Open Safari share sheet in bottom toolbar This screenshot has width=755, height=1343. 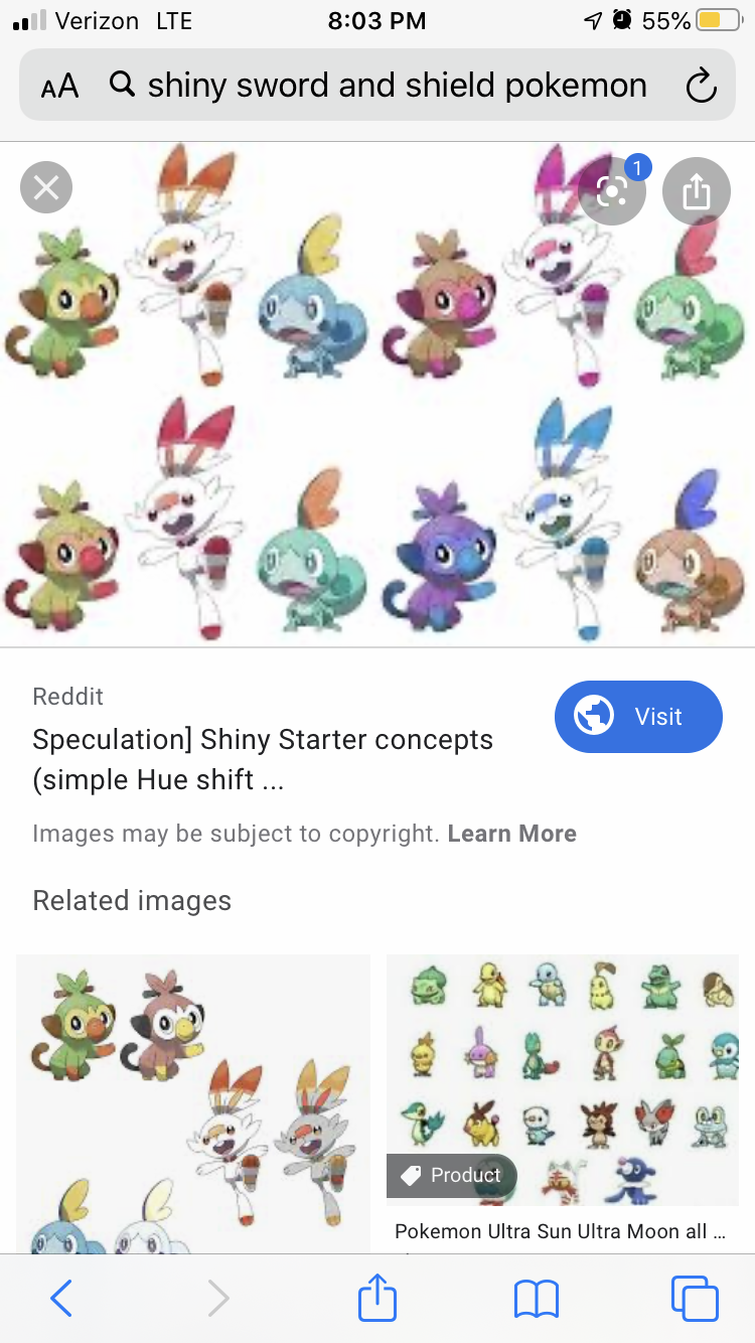tap(377, 1298)
